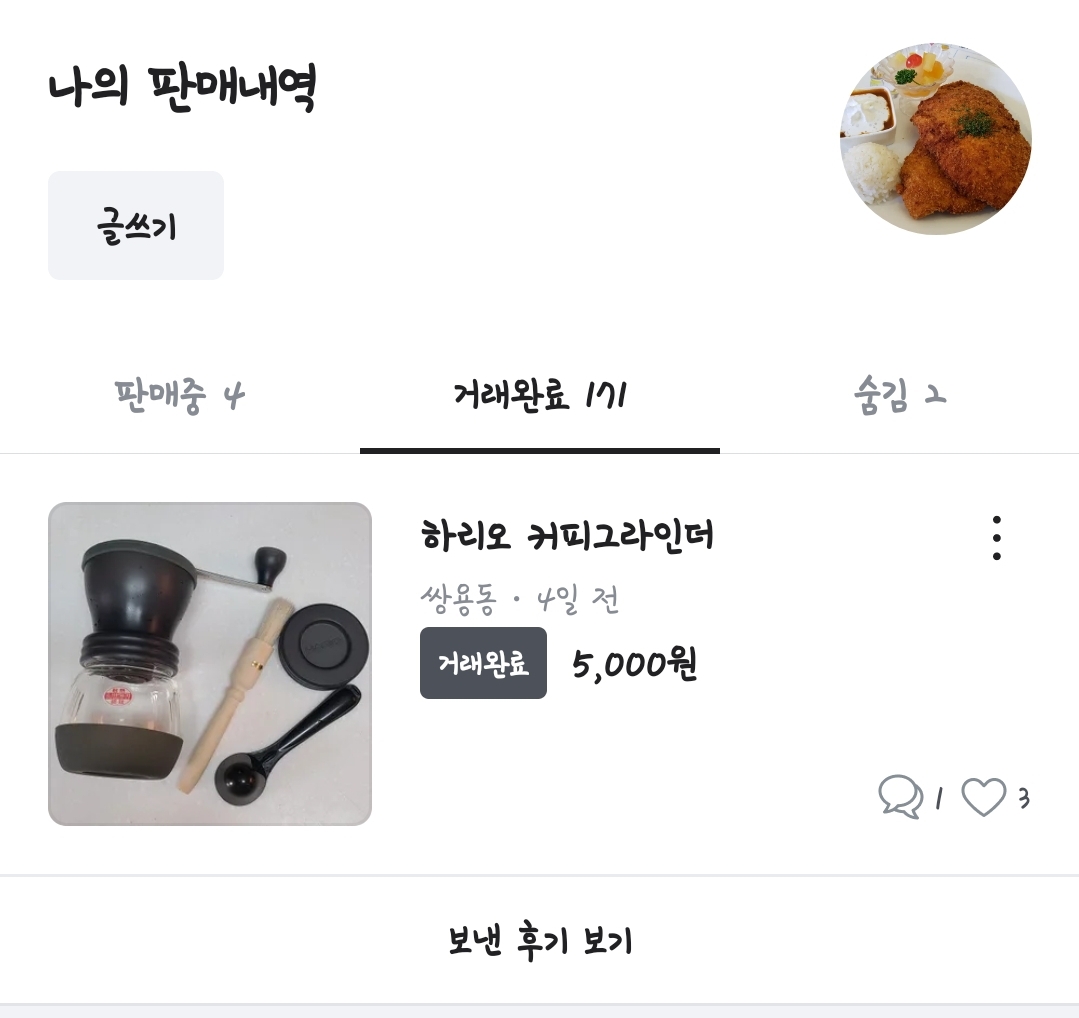Tap the 글쓰기 button
The height and width of the screenshot is (1018, 1079).
pyautogui.click(x=136, y=226)
